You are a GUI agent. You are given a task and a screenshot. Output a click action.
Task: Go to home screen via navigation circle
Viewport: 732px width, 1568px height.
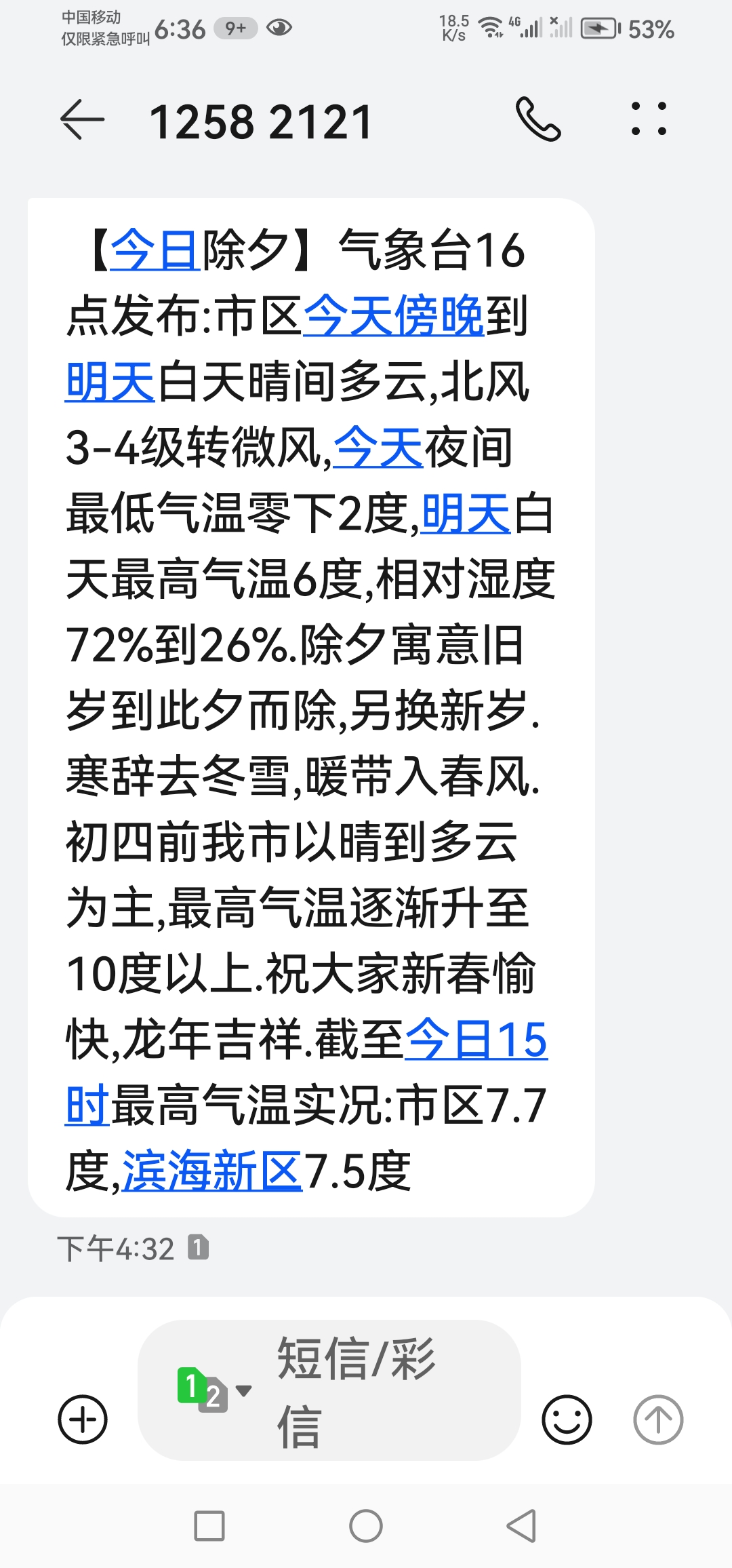366,1526
